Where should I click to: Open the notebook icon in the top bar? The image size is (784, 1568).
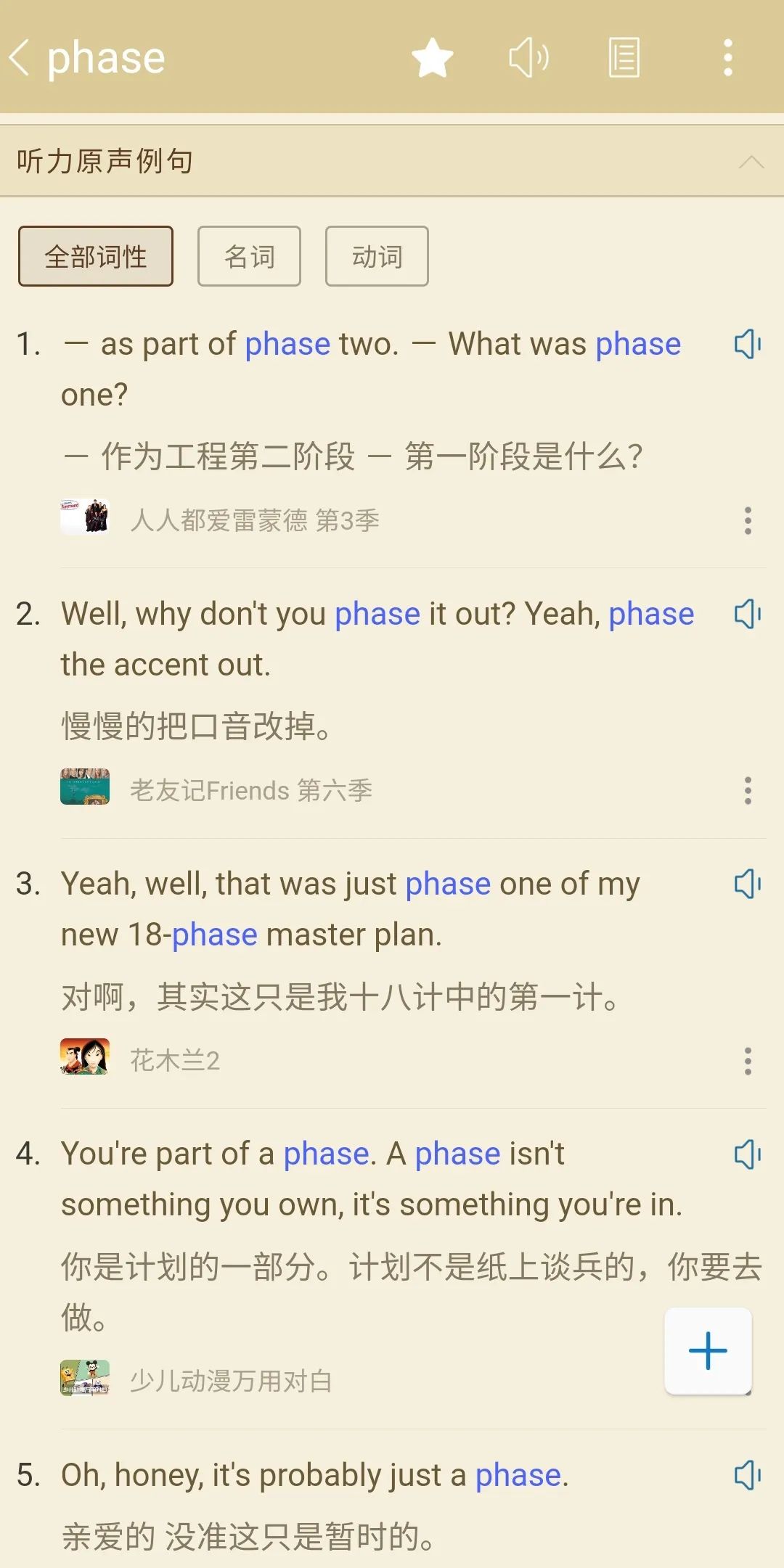pos(623,57)
